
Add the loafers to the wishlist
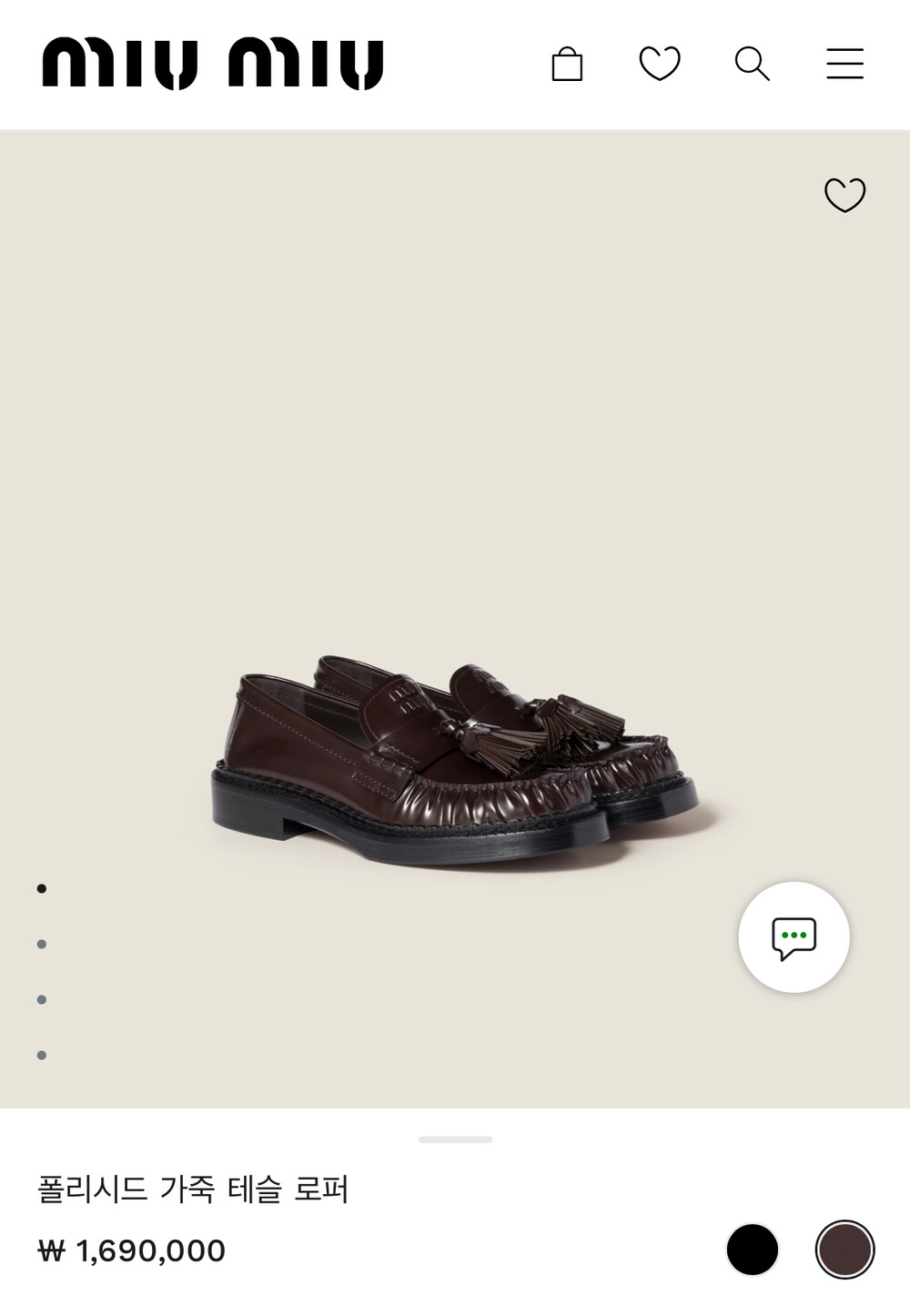coord(844,195)
